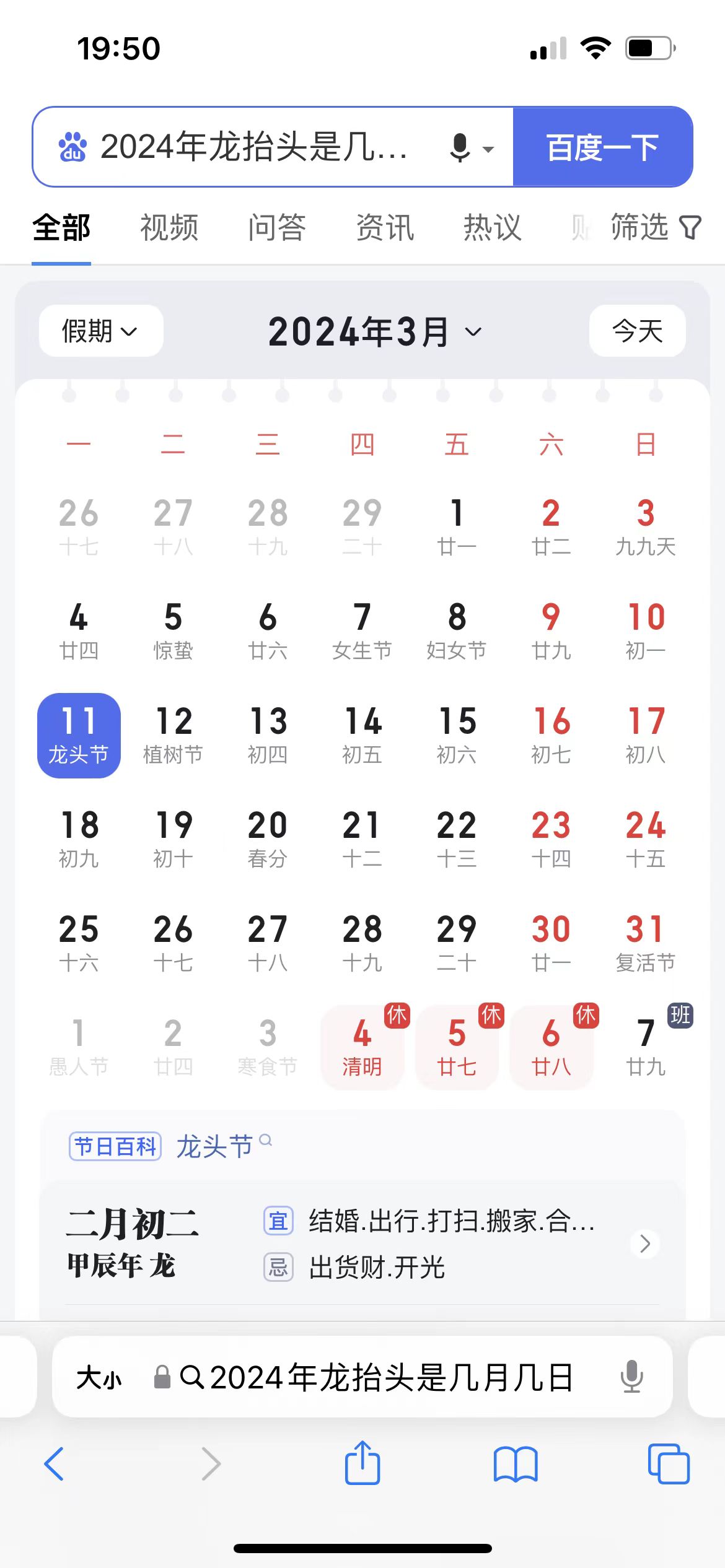Open the 筛选 filter options
The width and height of the screenshot is (725, 1568).
coord(655,227)
